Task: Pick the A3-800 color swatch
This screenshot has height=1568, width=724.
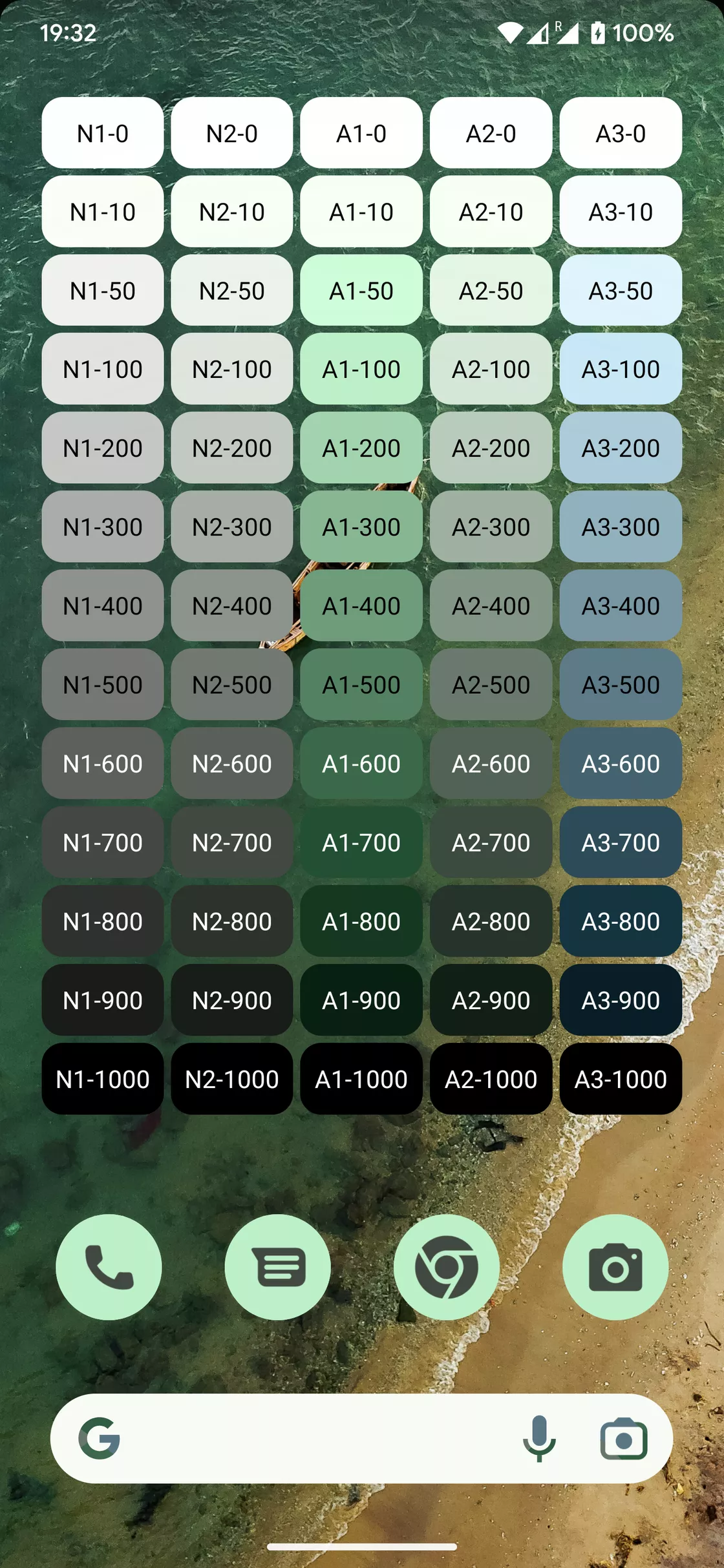Action: (621, 921)
